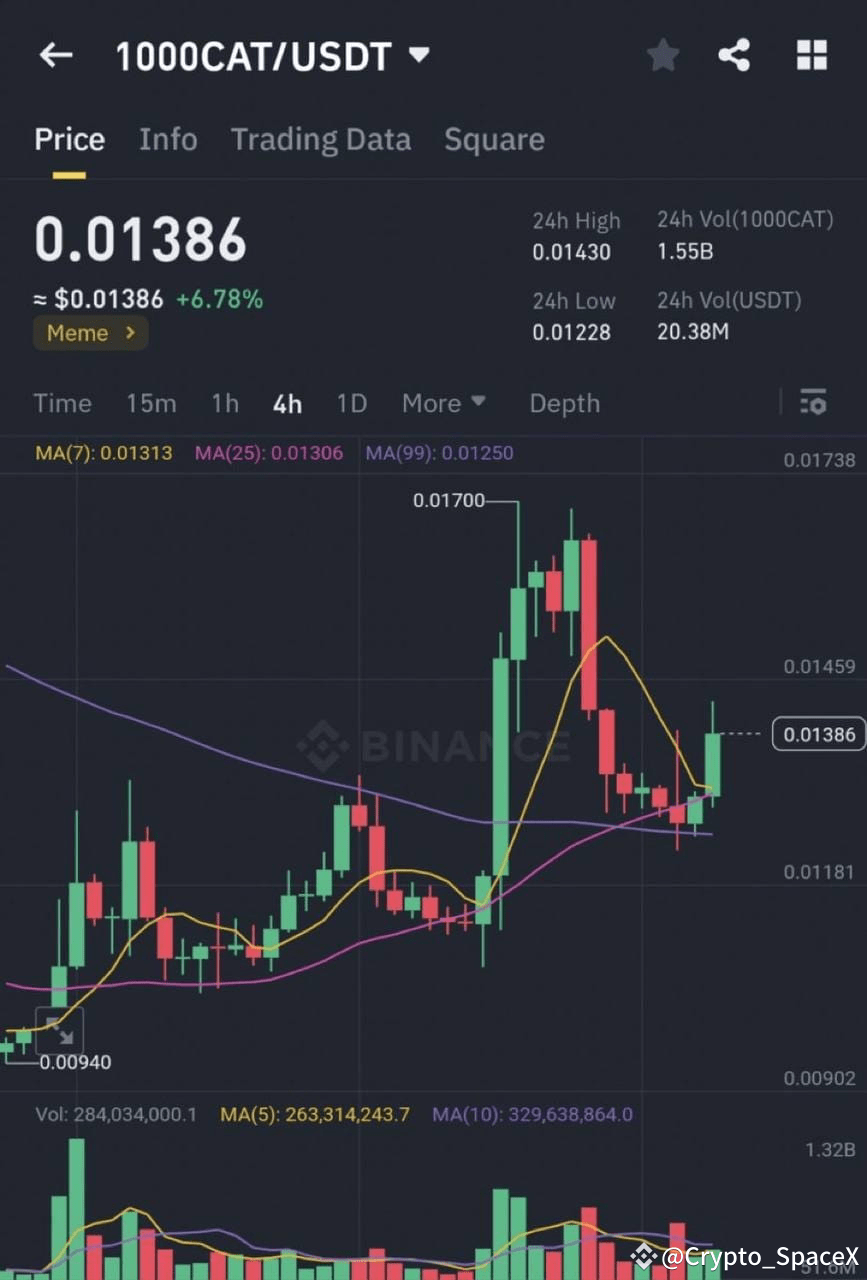Select the 15m candle interval
This screenshot has width=867, height=1280.
pyautogui.click(x=151, y=403)
